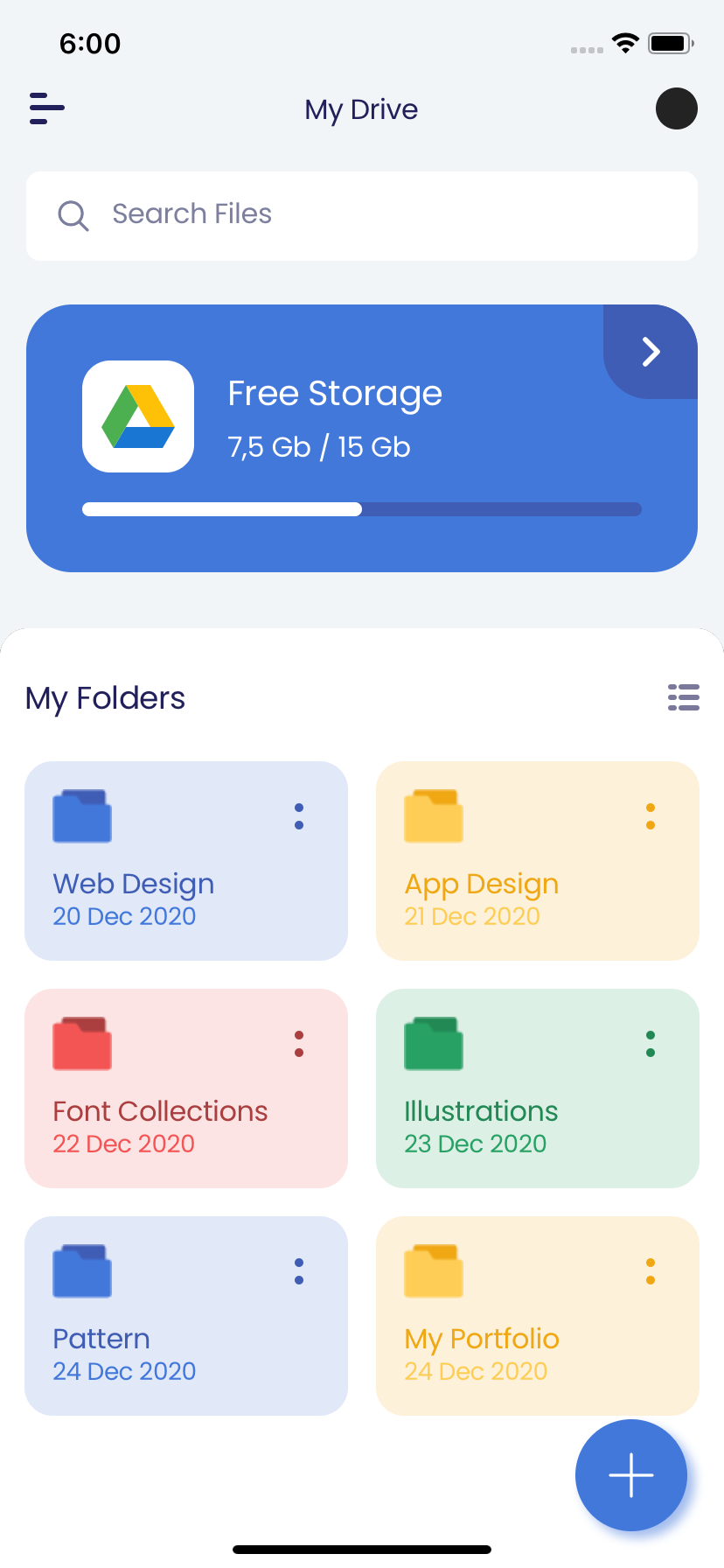724x1568 pixels.
Task: Open options for Pattern folder
Action: pos(299,1271)
